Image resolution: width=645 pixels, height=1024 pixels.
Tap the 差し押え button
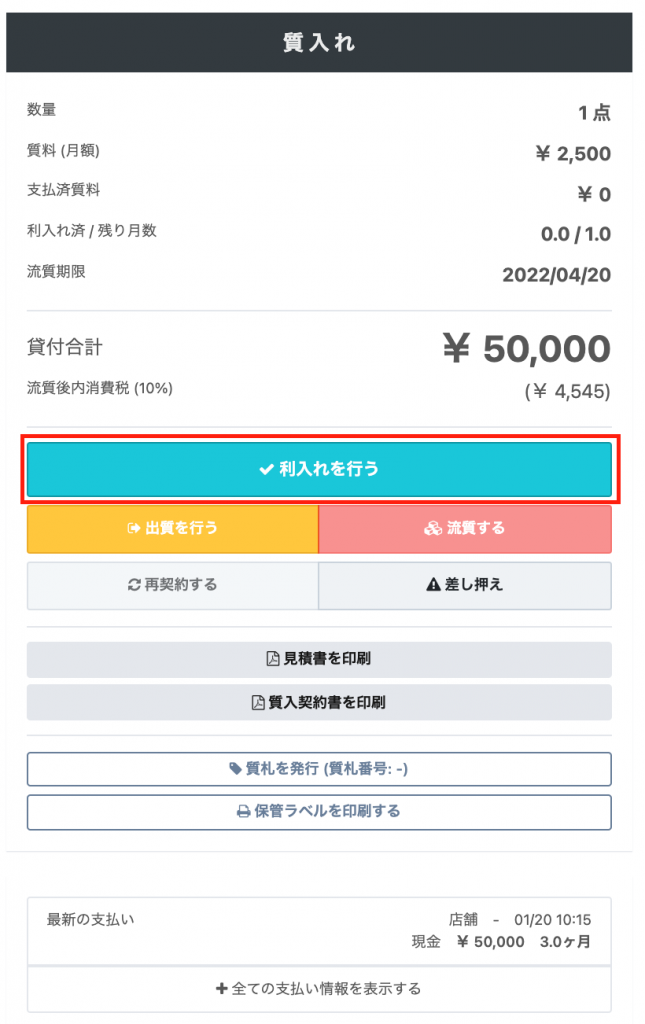coord(465,585)
